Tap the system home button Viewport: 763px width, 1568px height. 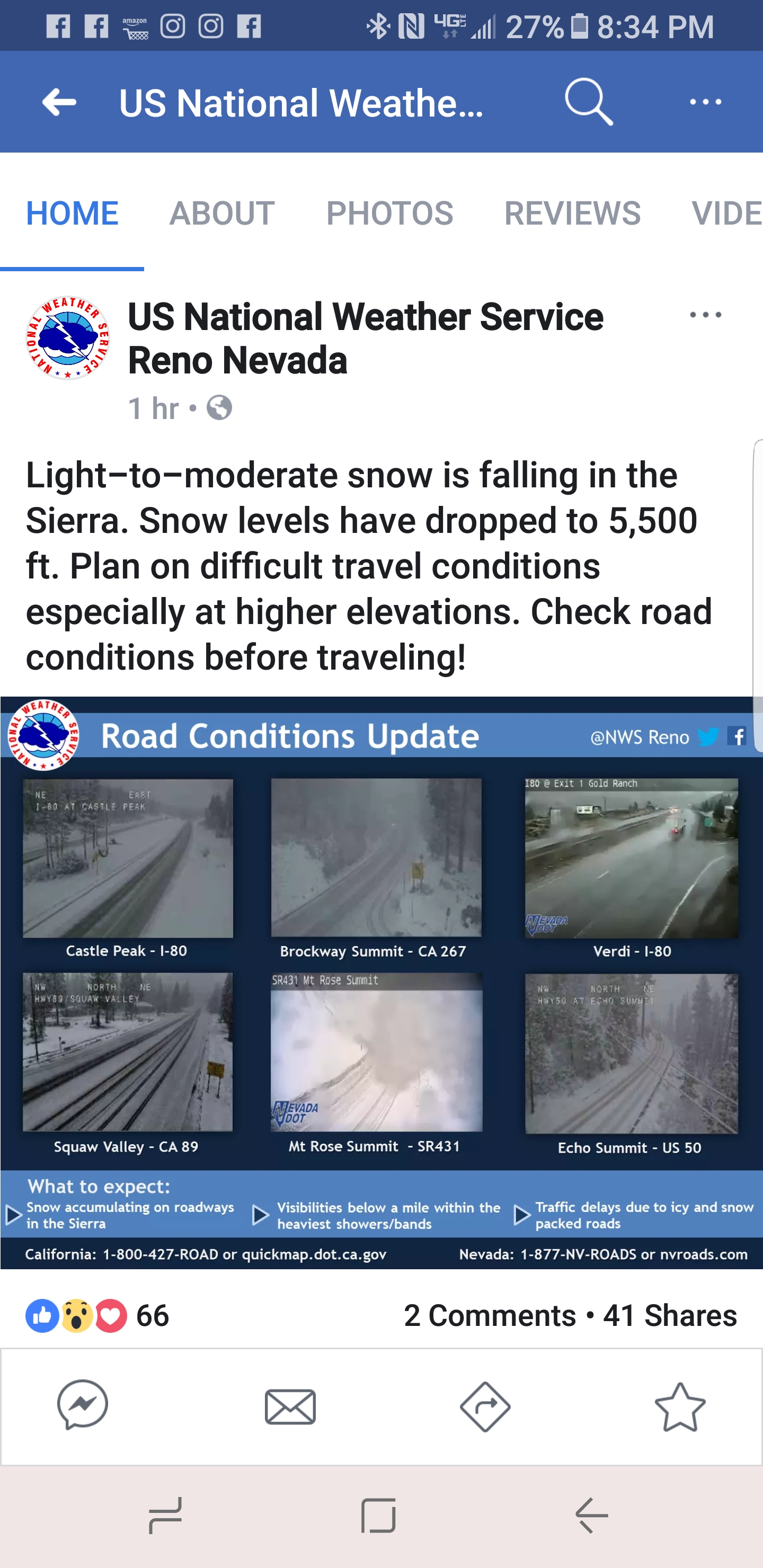(378, 1515)
